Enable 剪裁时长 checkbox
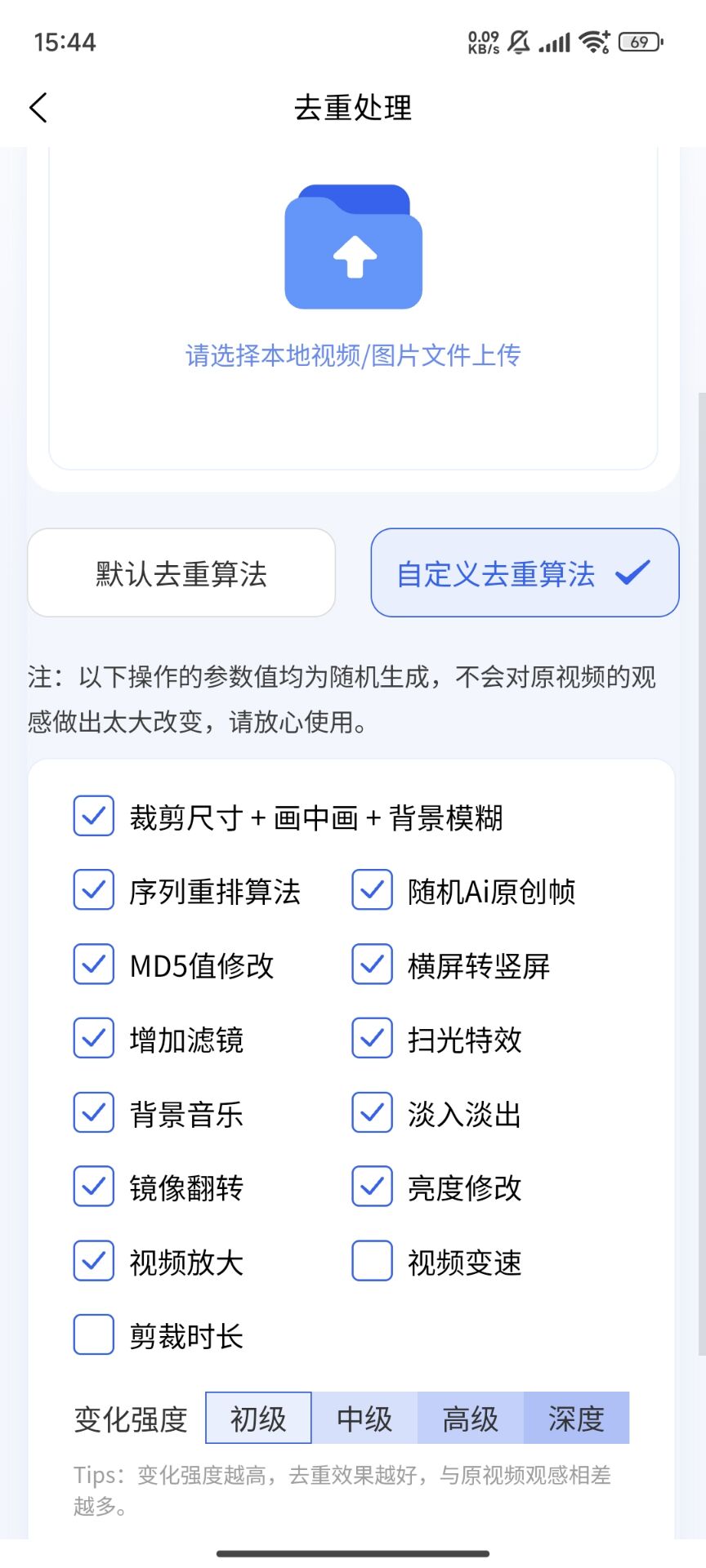This screenshot has width=706, height=1568. (x=94, y=1335)
